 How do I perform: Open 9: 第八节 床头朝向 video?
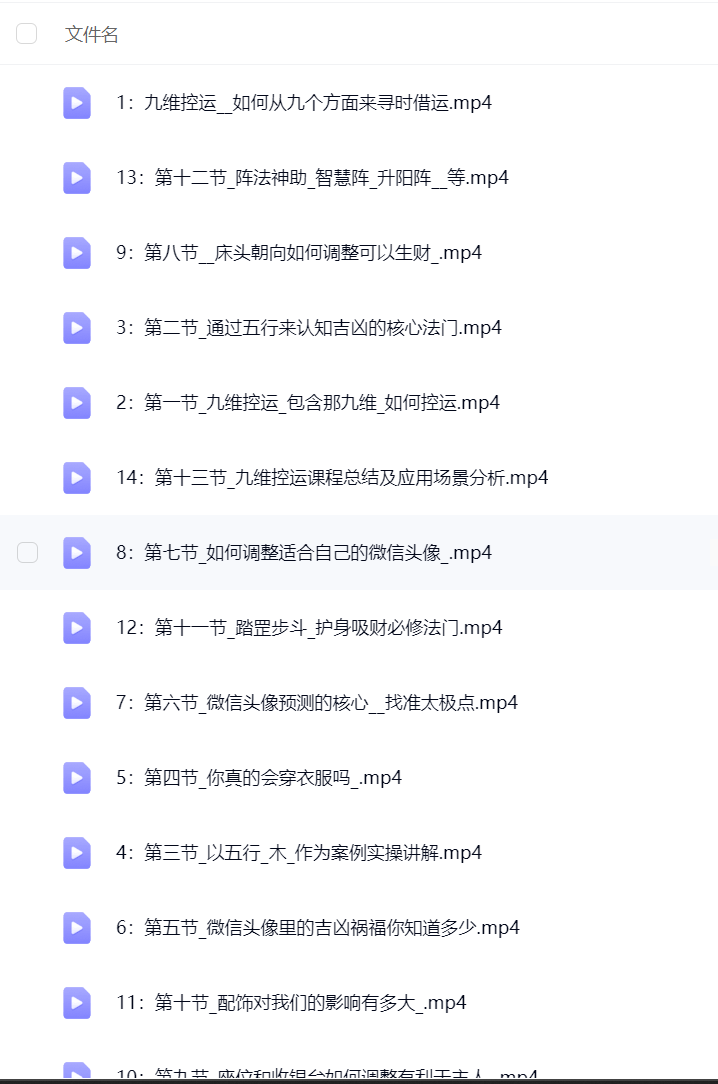point(298,252)
